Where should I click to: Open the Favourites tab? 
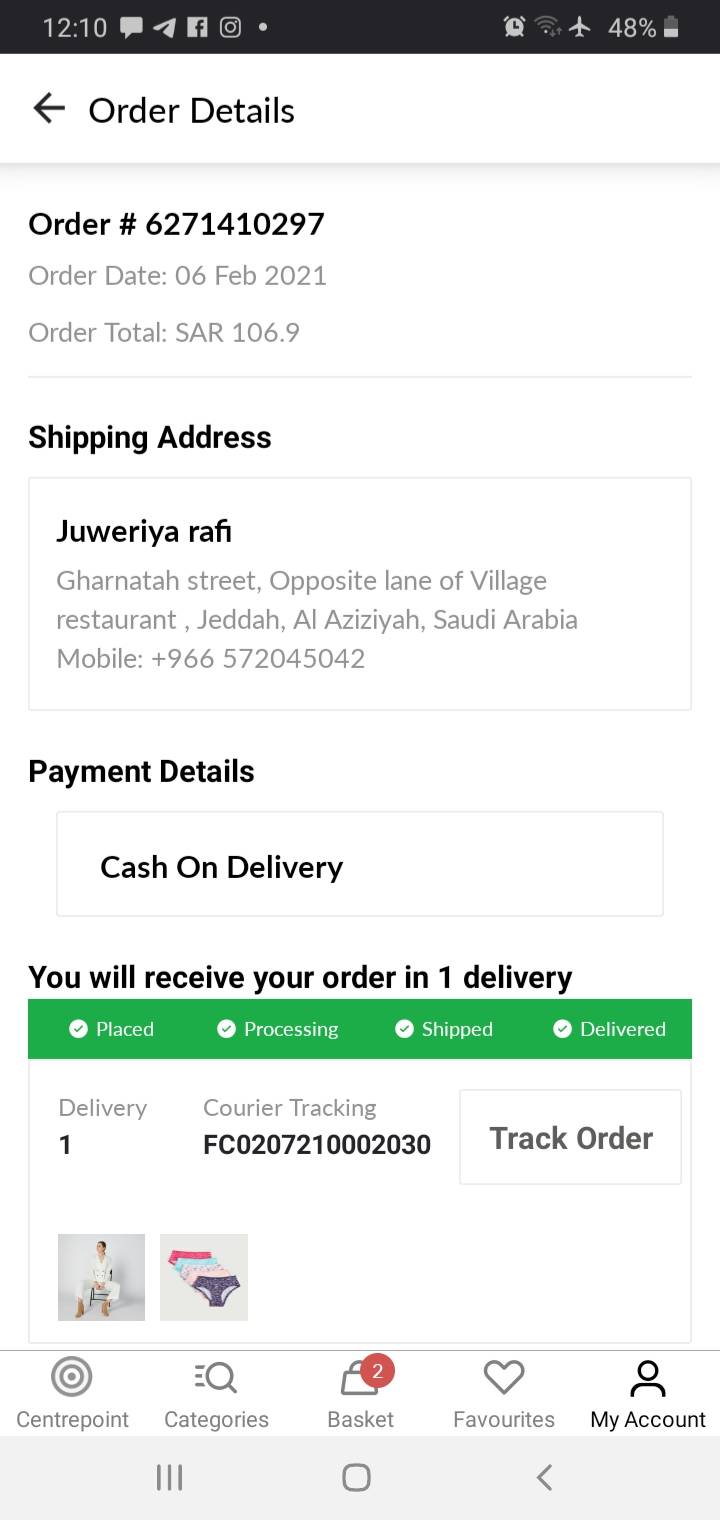tap(504, 1394)
